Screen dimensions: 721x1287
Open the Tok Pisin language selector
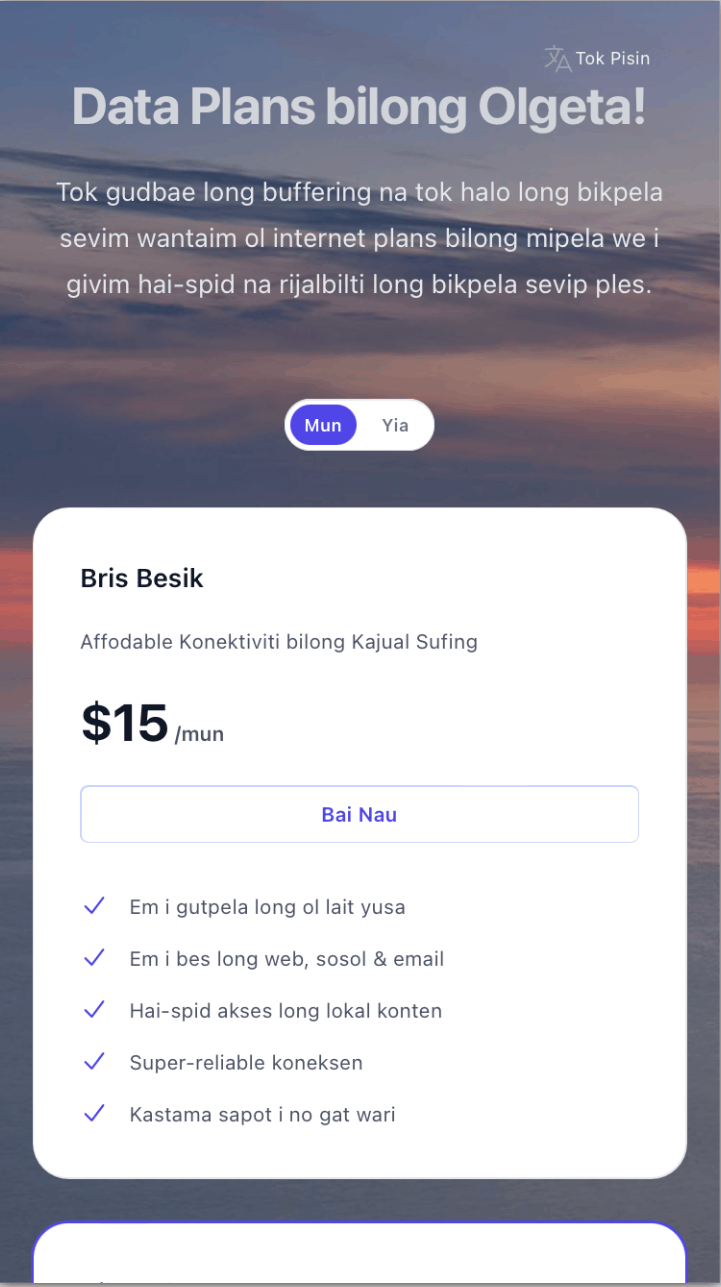coord(598,58)
